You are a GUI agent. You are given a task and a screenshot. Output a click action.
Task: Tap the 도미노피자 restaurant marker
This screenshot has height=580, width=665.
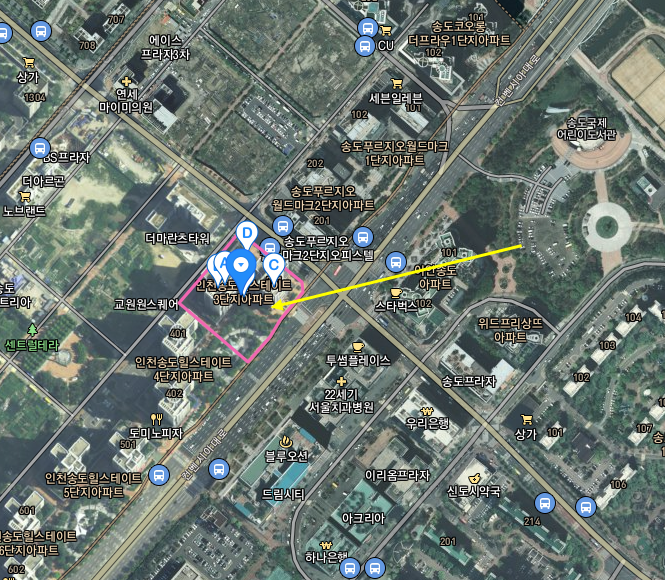tap(155, 419)
